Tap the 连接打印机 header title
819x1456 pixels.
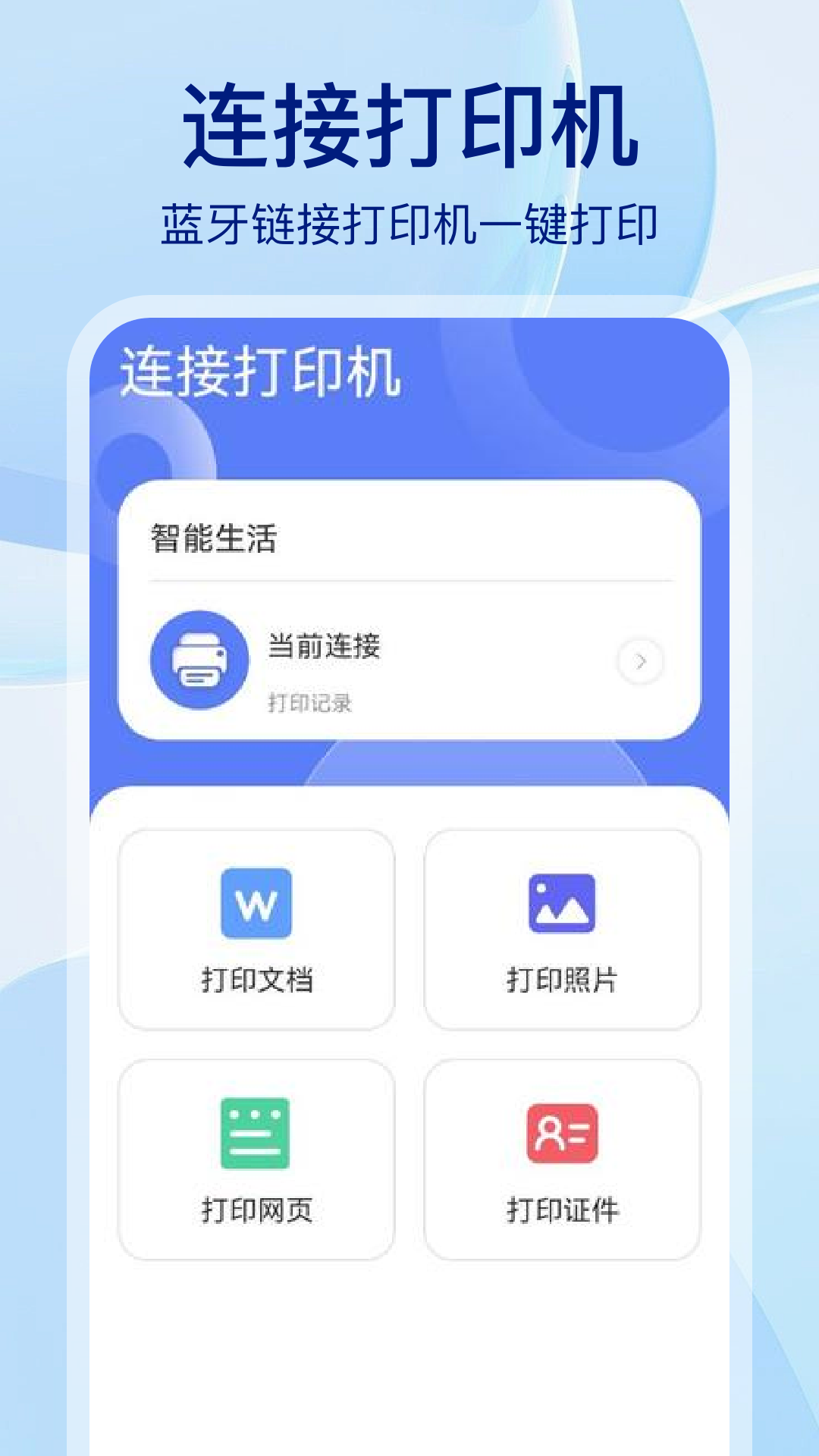(x=263, y=372)
